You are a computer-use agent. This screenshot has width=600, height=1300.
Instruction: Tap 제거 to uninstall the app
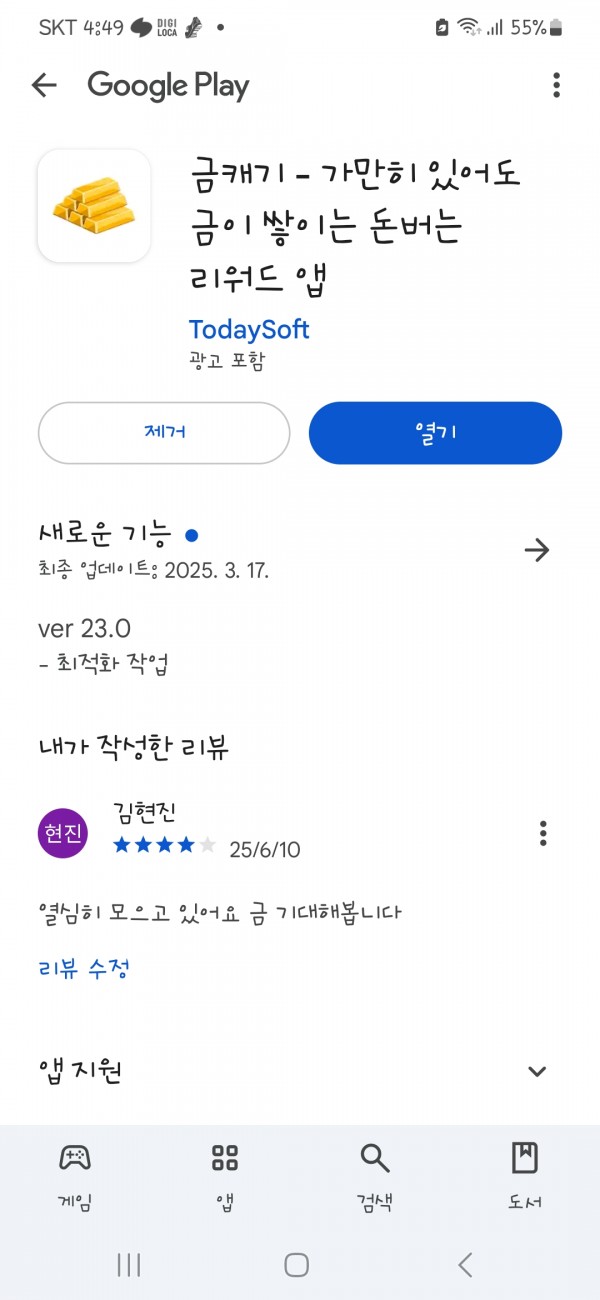(164, 433)
